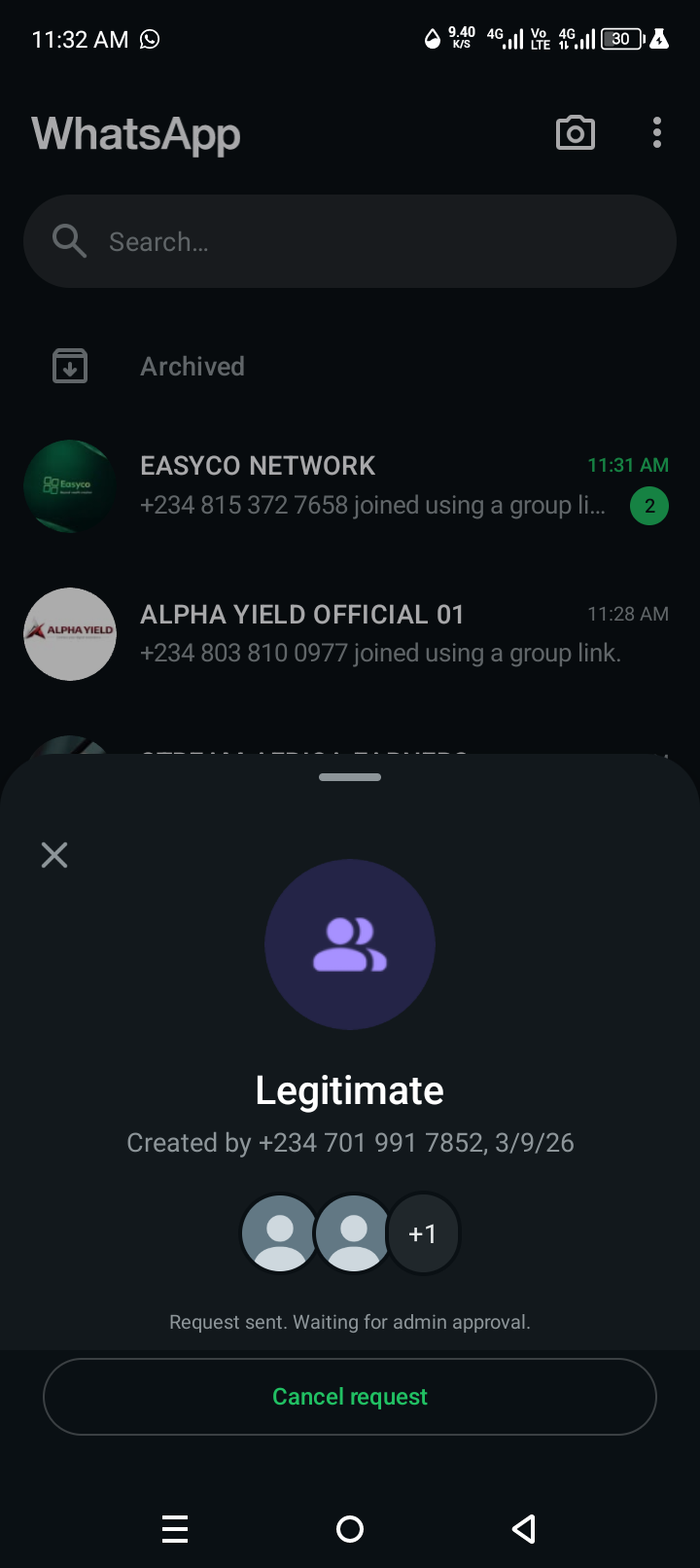Tap the Search field
700x1568 pixels.
pyautogui.click(x=350, y=241)
